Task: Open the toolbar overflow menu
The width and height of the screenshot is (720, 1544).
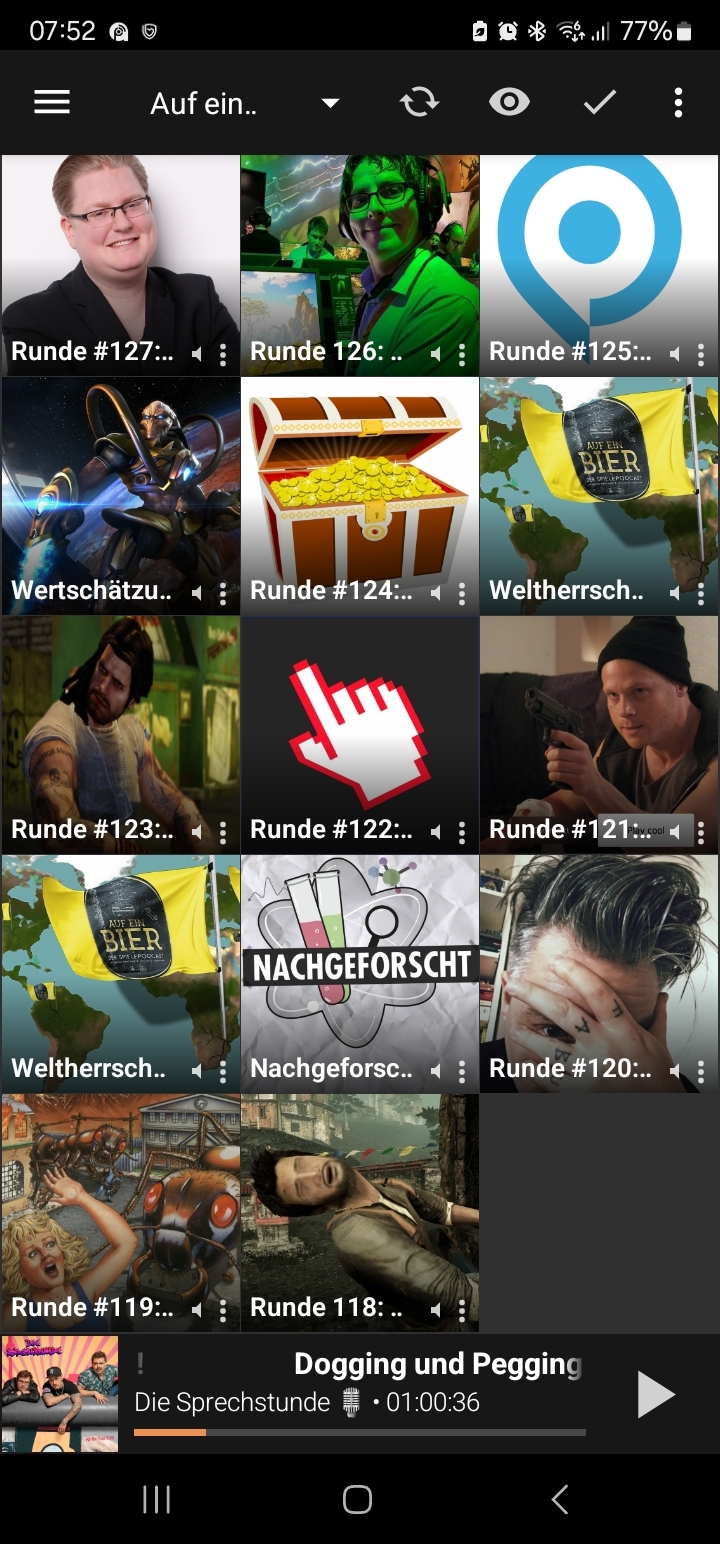Action: 678,102
